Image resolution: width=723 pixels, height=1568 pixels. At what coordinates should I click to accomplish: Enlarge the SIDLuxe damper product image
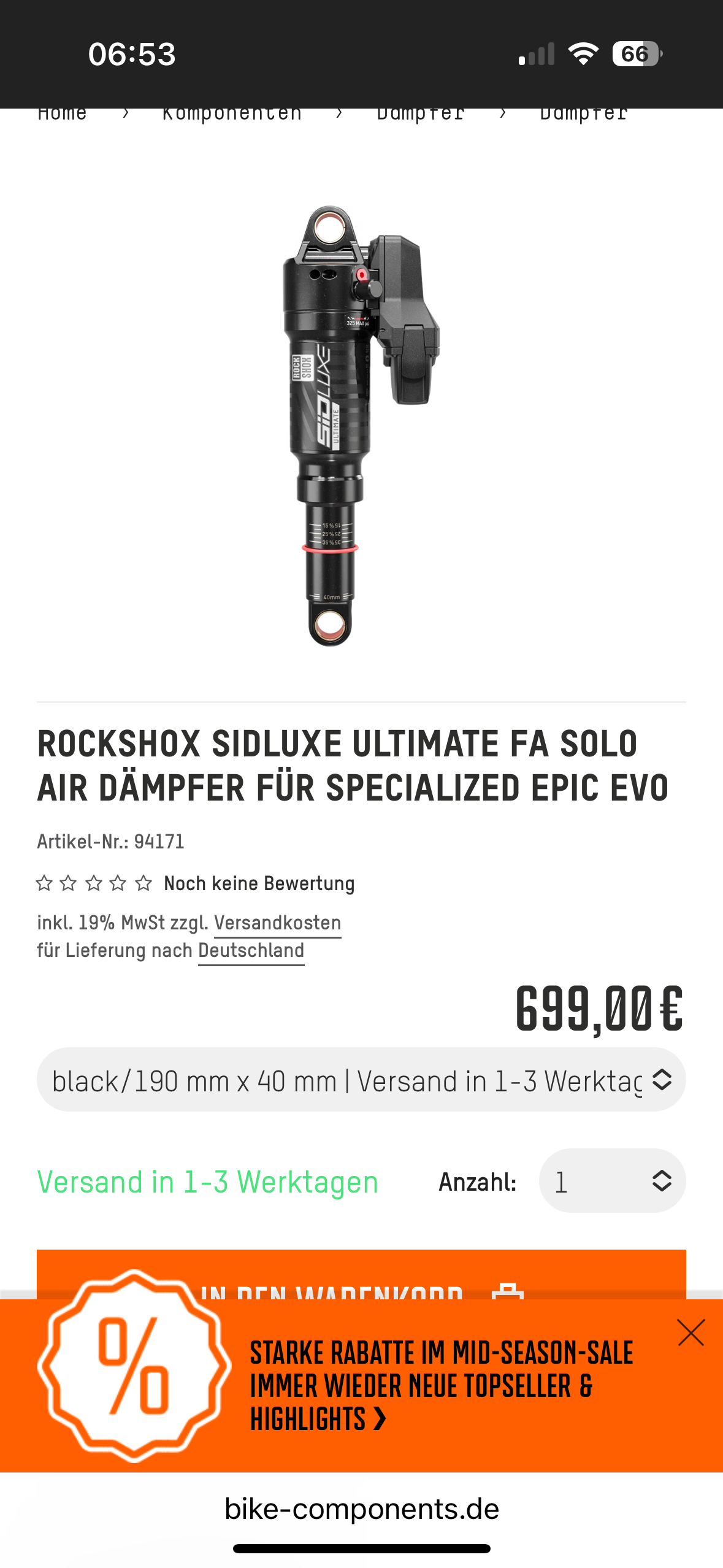click(x=361, y=425)
